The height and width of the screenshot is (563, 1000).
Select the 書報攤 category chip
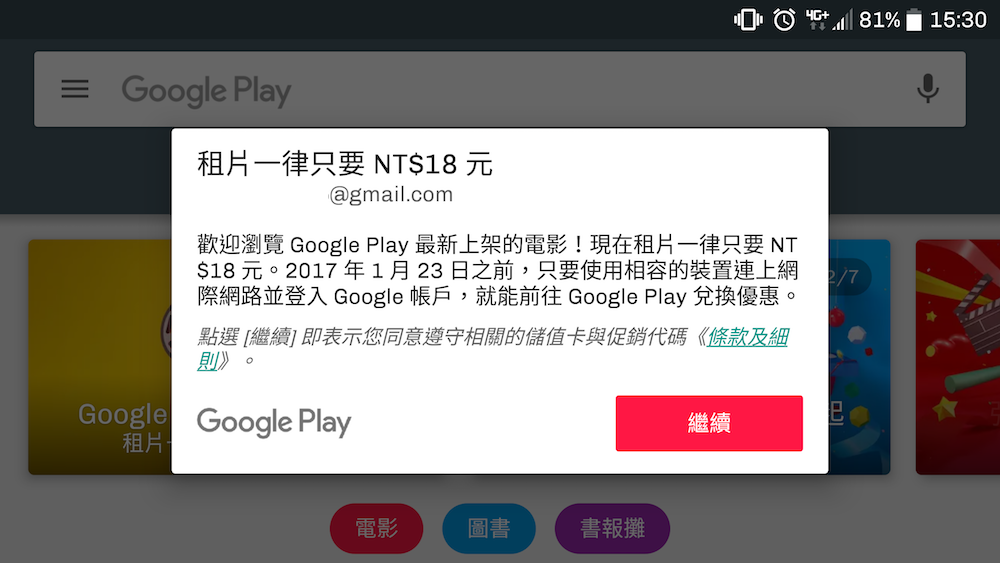tap(613, 528)
